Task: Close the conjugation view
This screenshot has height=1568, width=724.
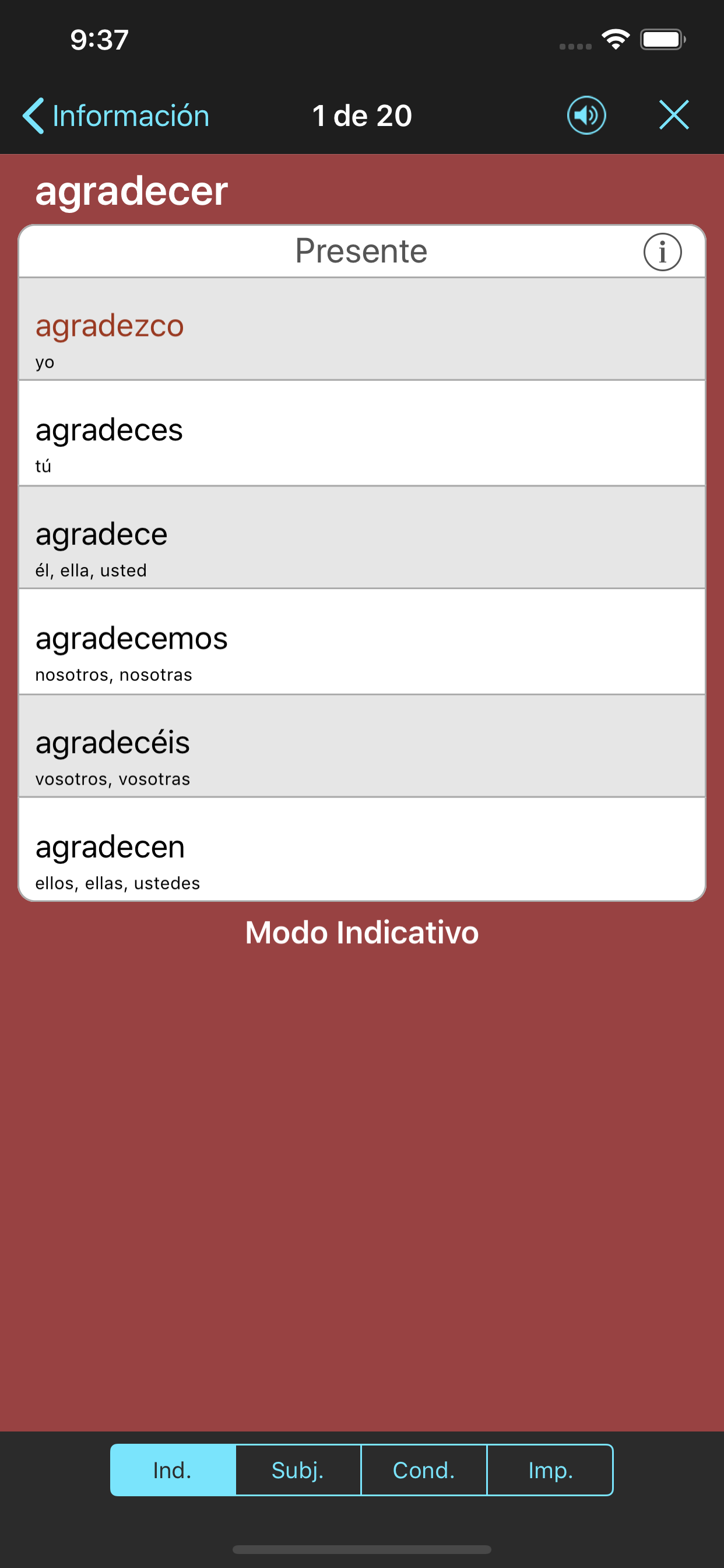Action: [x=674, y=115]
